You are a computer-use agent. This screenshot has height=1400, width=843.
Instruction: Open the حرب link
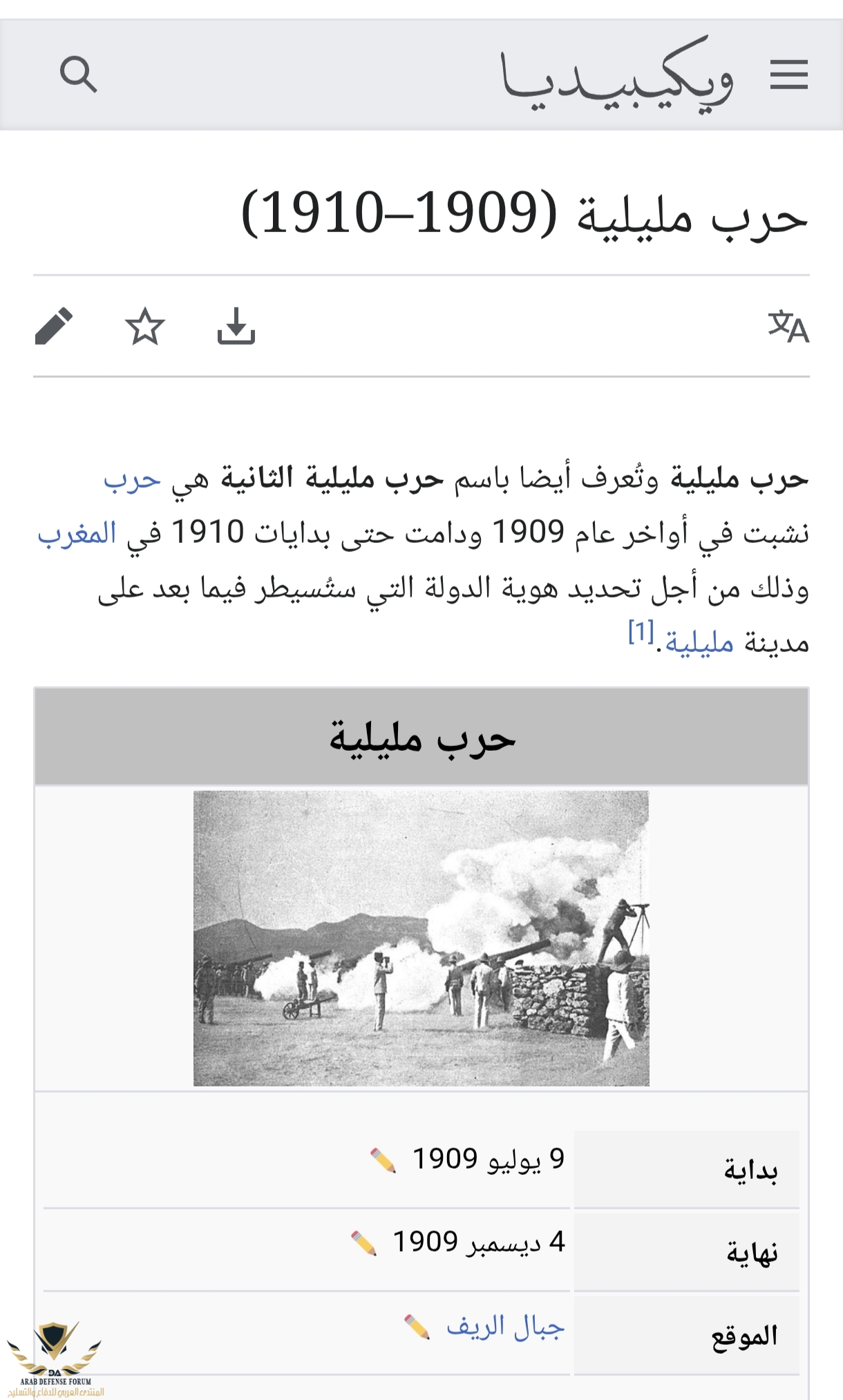click(x=132, y=479)
